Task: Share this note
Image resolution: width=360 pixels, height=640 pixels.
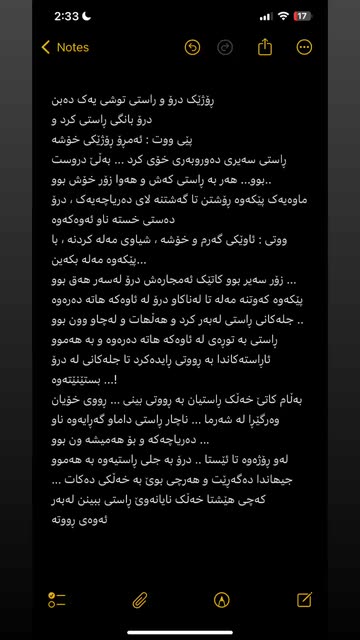Action: pos(265,47)
